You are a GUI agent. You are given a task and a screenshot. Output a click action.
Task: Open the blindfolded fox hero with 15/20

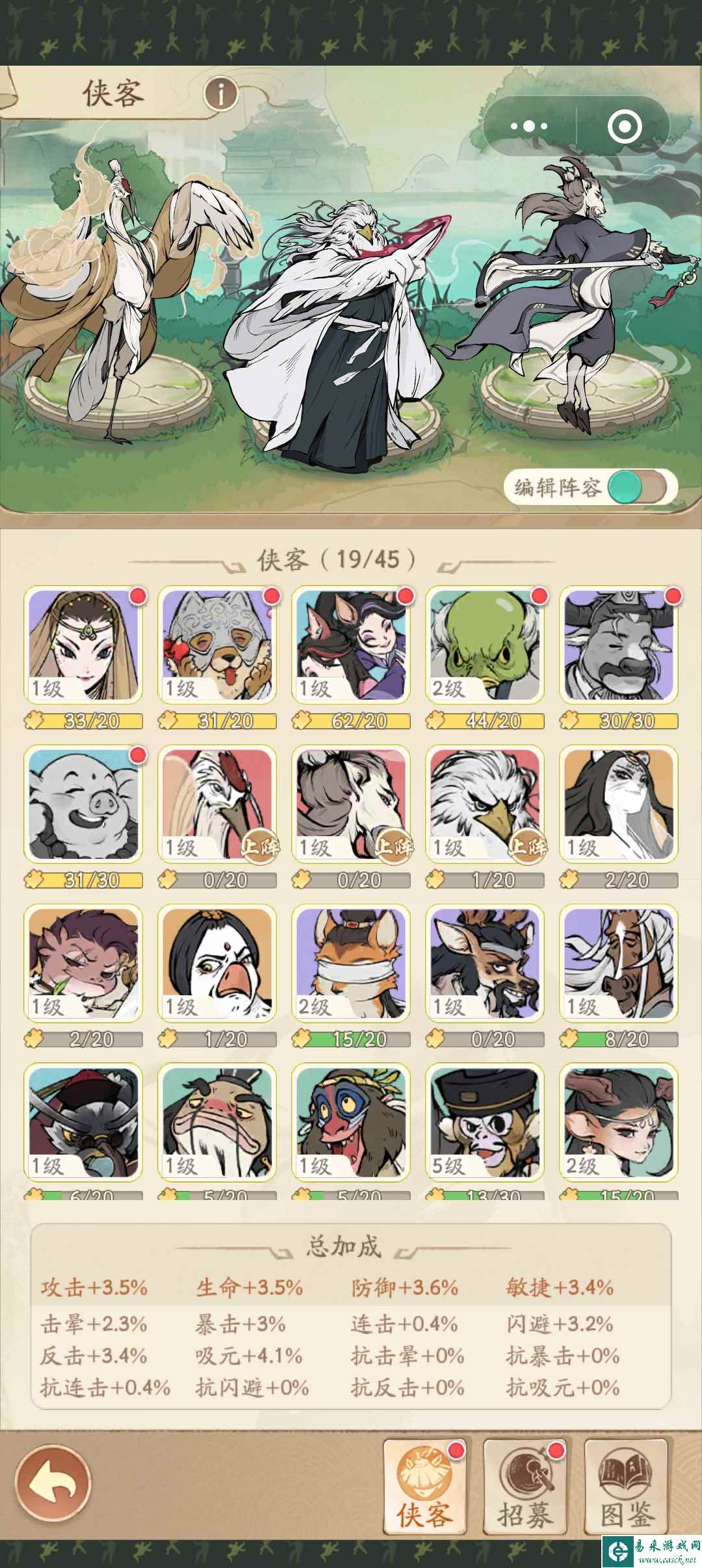tap(351, 963)
